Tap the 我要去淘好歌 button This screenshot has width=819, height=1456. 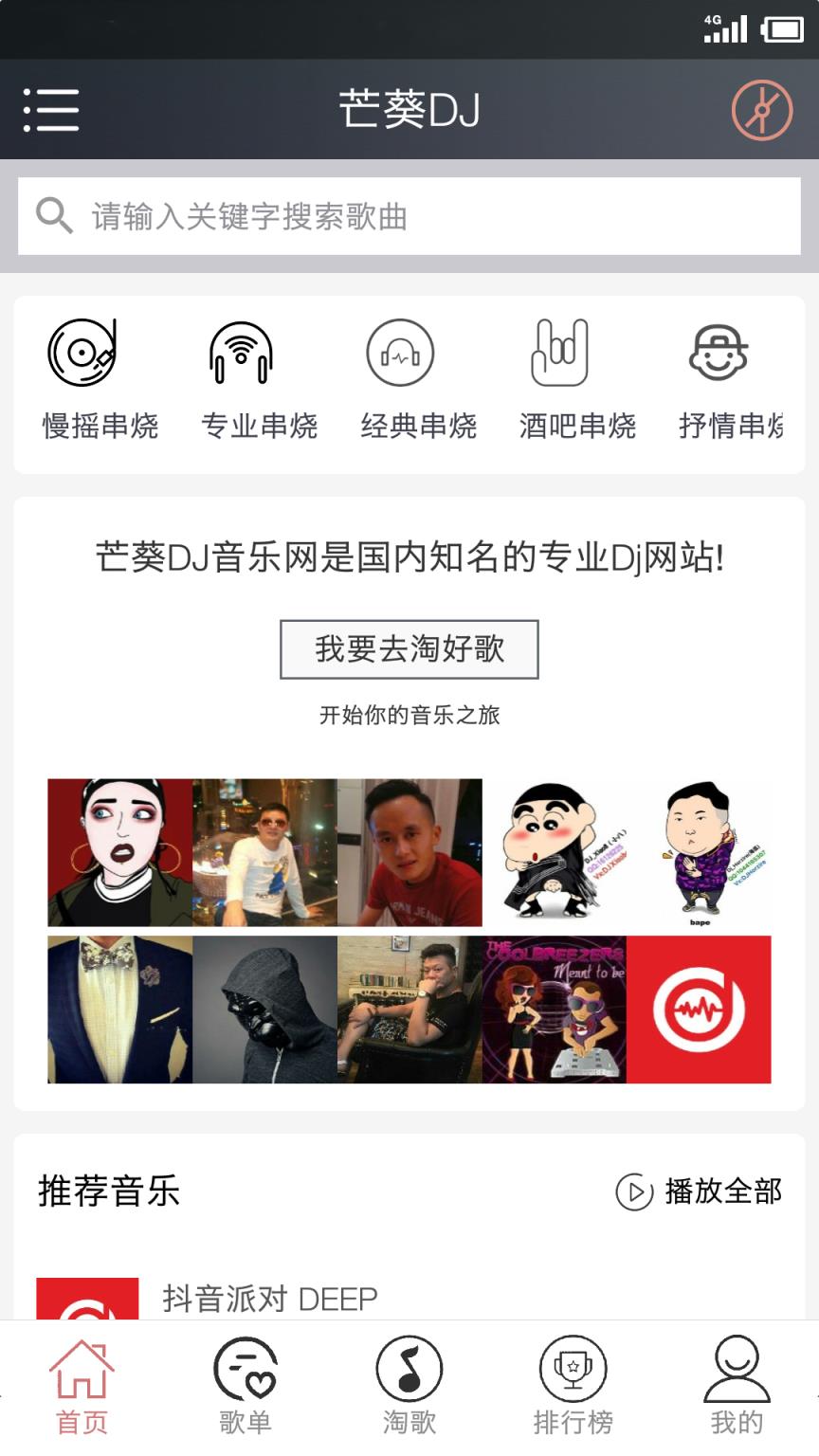pyautogui.click(x=409, y=649)
